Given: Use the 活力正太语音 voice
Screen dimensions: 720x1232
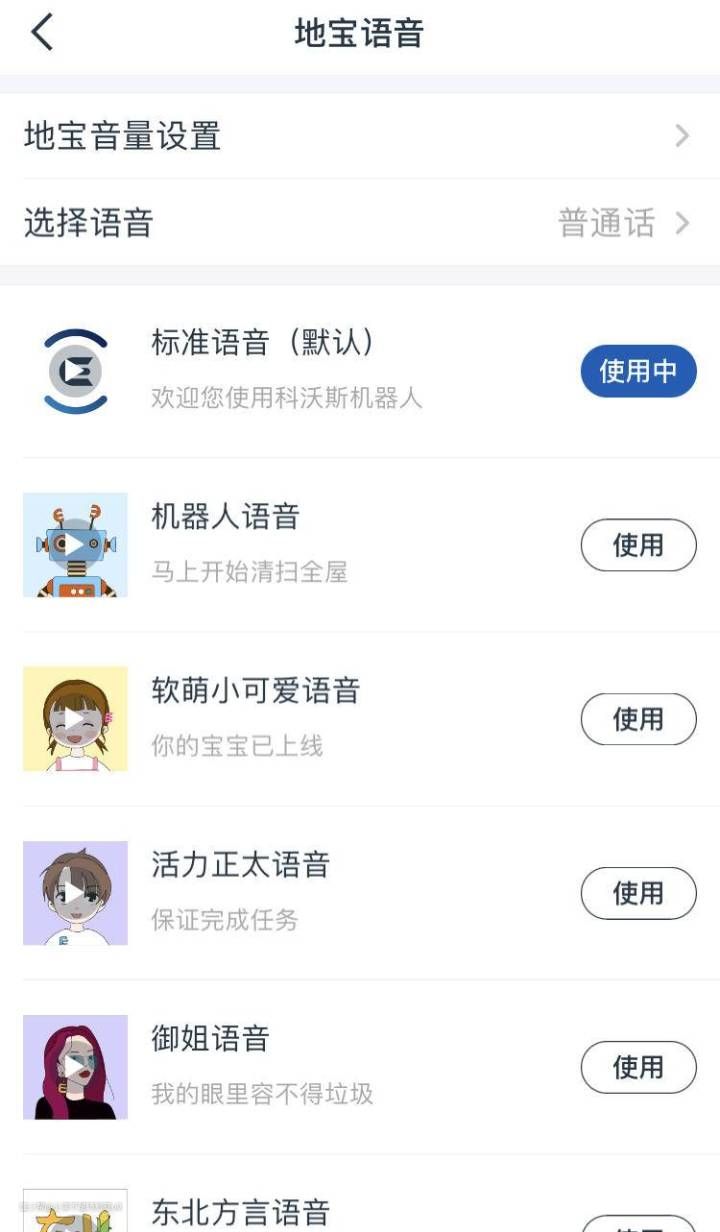Looking at the screenshot, I should tap(638, 893).
